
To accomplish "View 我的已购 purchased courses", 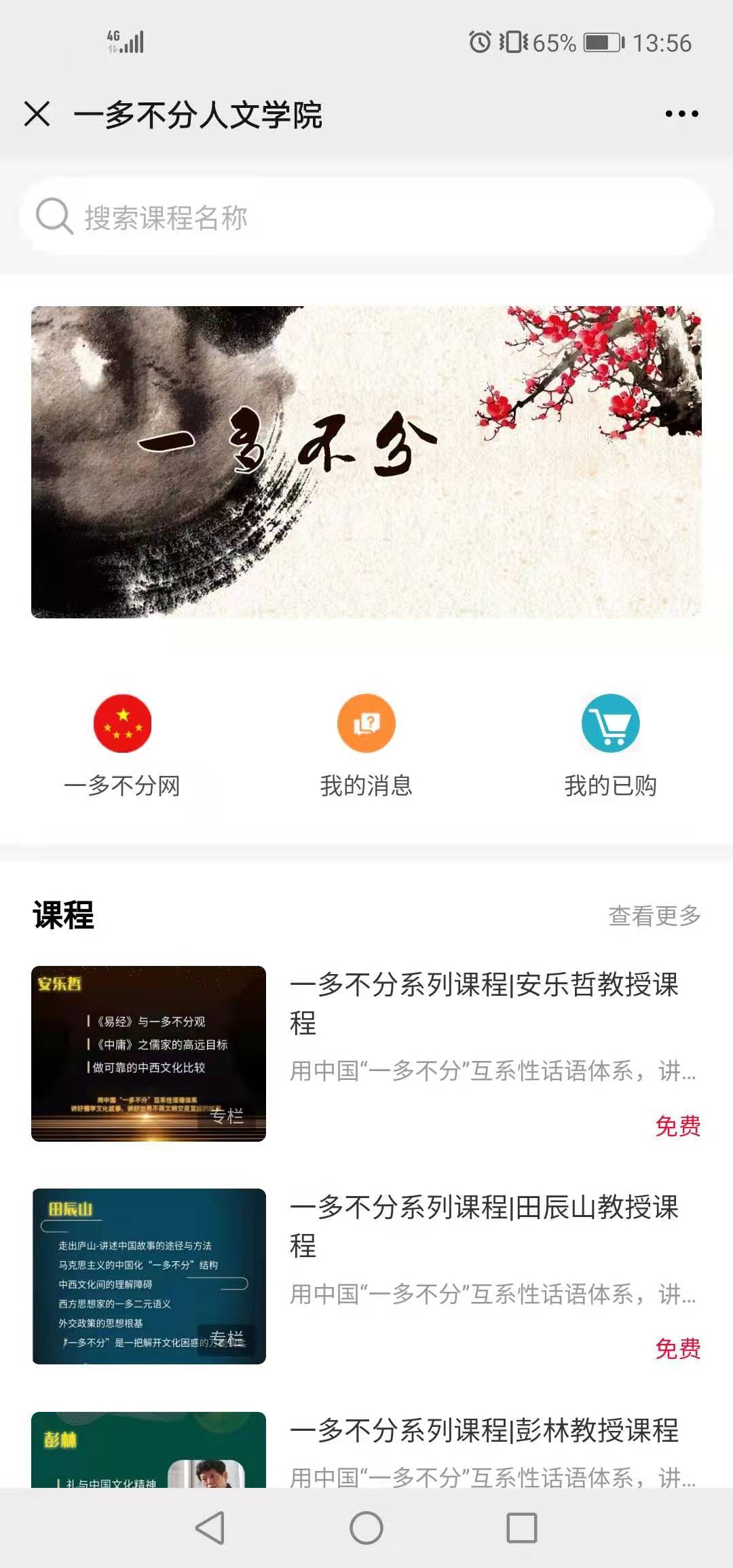I will (x=610, y=744).
